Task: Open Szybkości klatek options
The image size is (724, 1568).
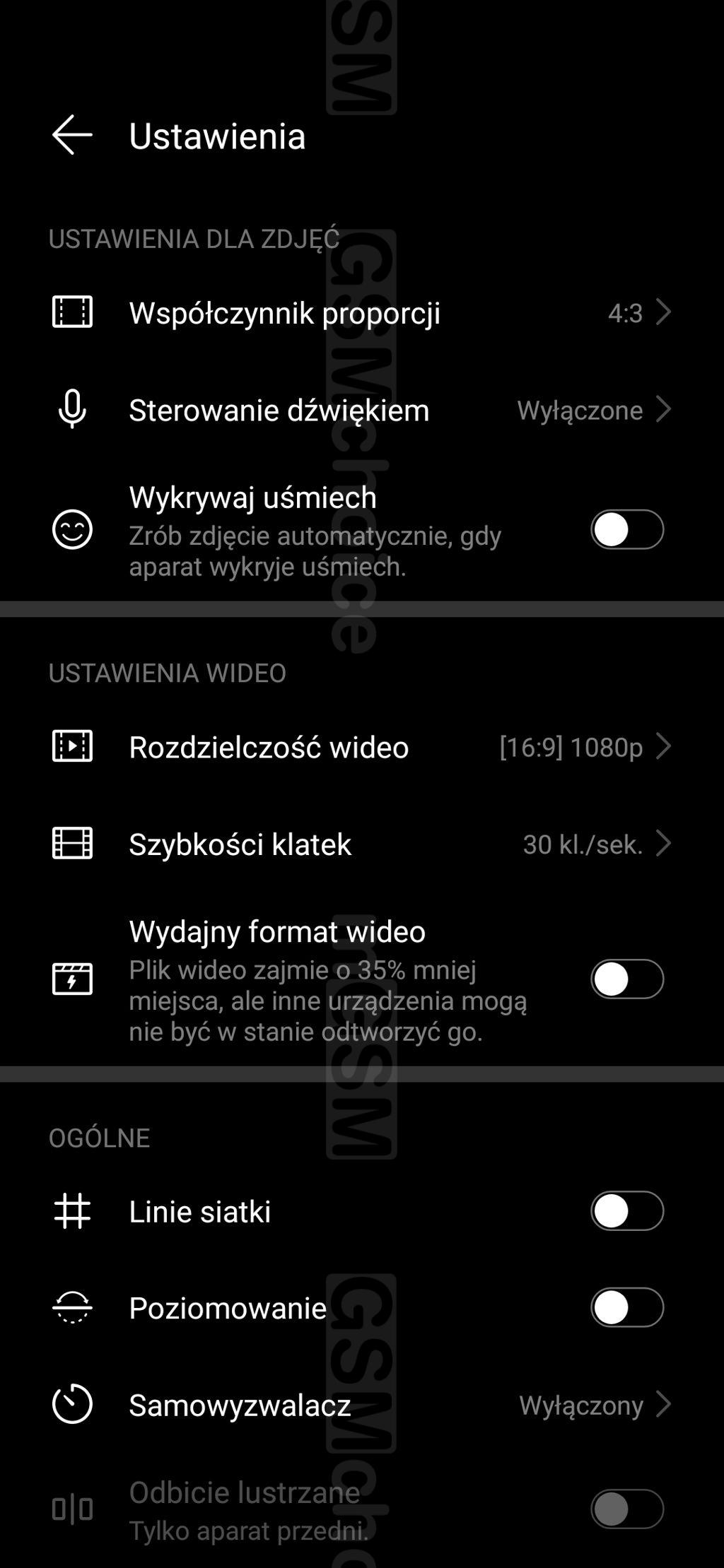Action: pos(361,844)
